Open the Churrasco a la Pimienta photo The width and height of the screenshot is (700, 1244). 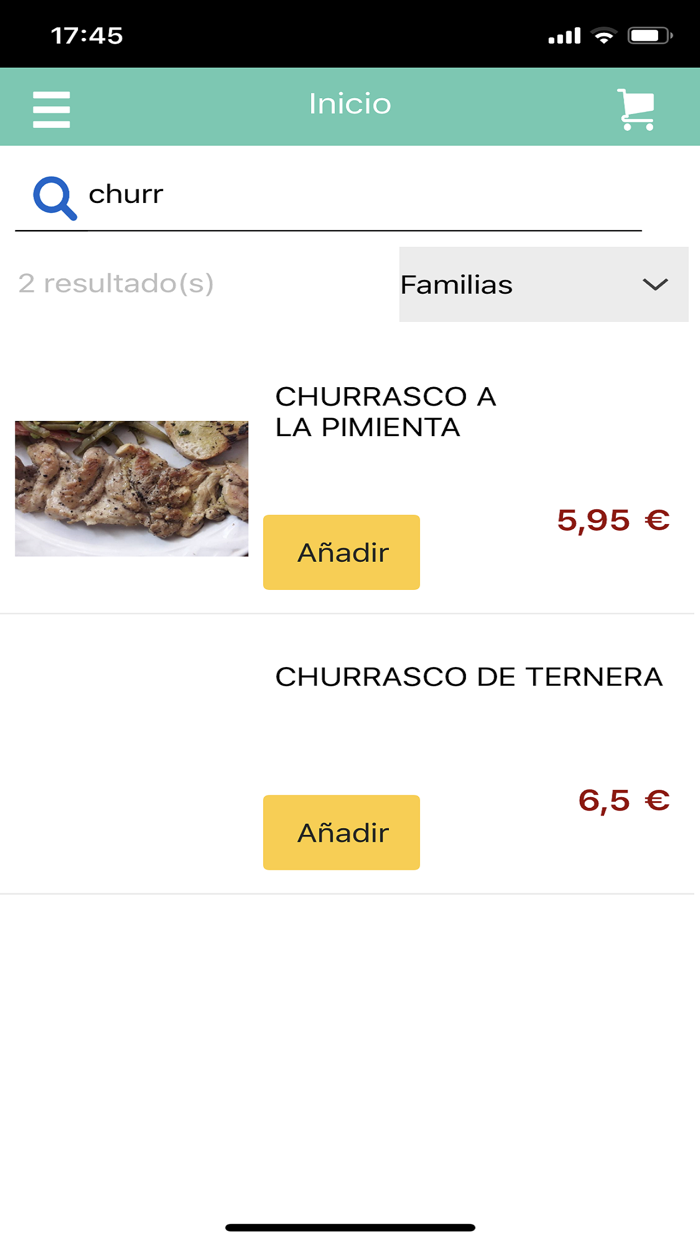pos(131,488)
